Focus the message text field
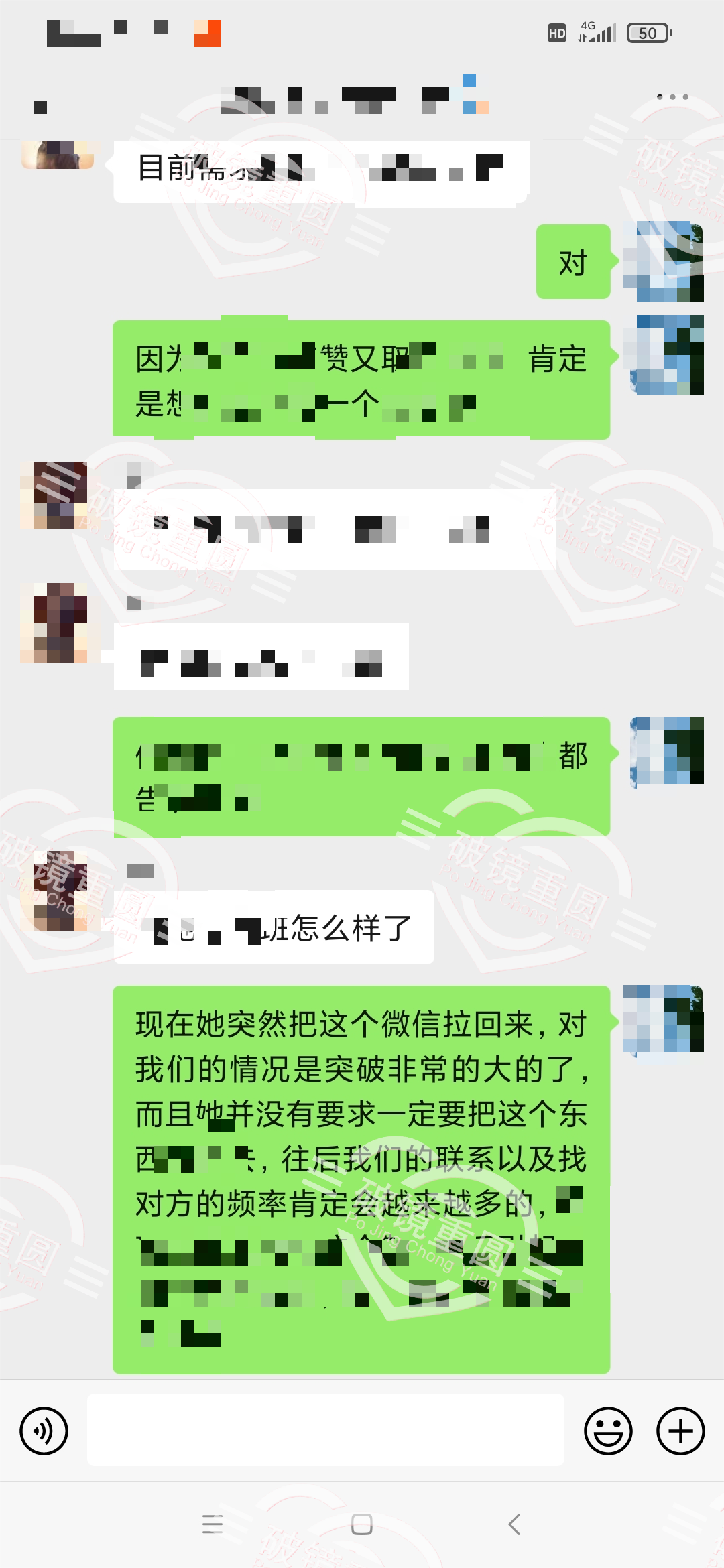Screen dimensions: 724x1568 coord(326,1430)
